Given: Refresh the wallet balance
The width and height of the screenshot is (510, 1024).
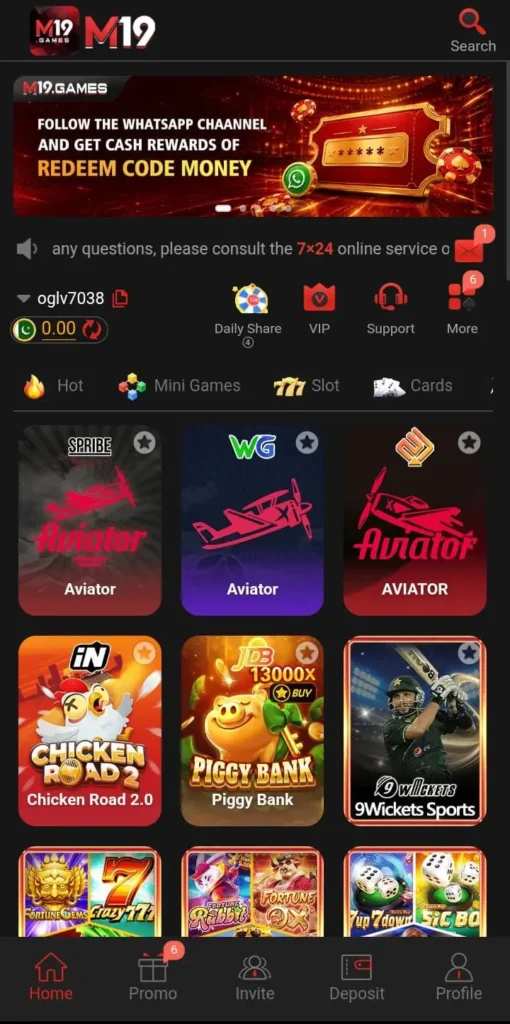Looking at the screenshot, I should [x=91, y=330].
